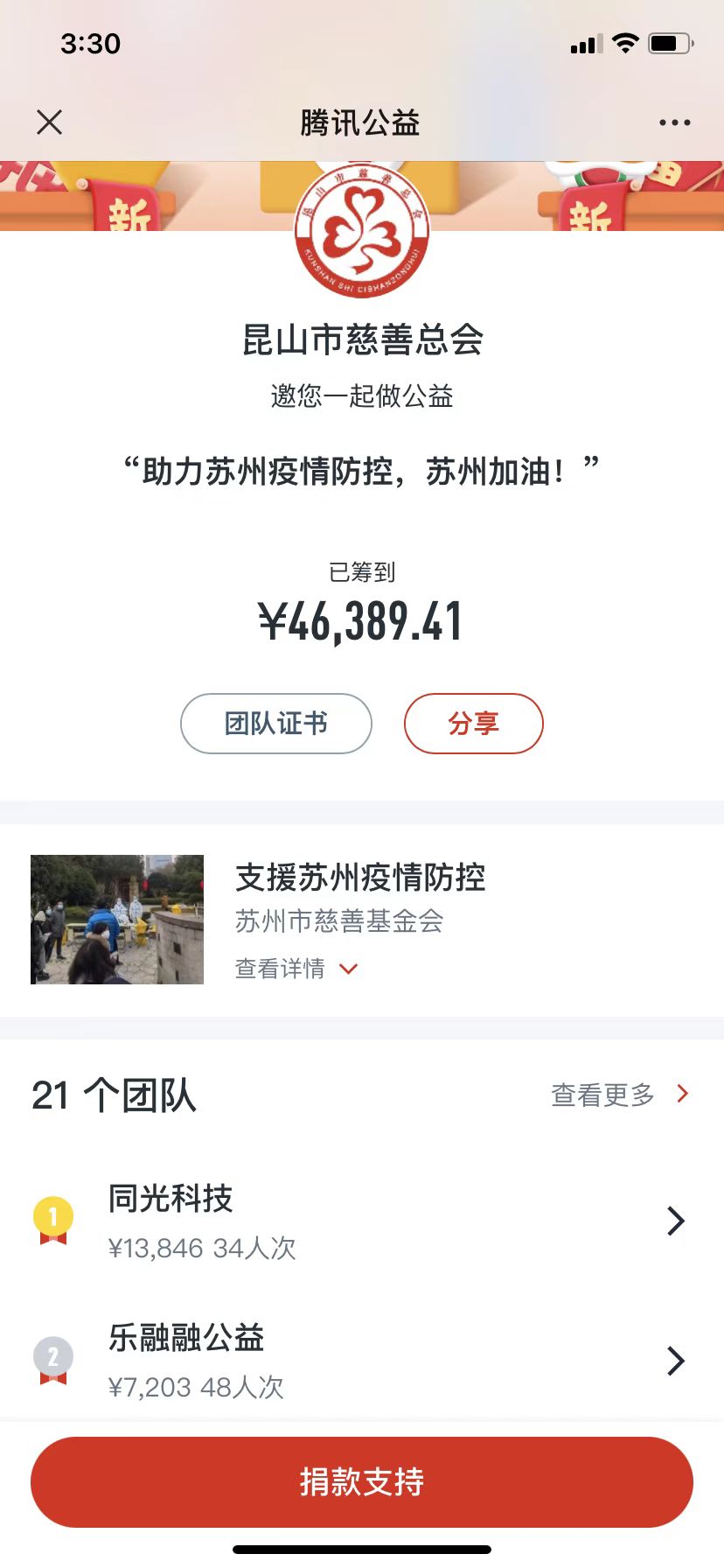This screenshot has height=1568, width=724.
Task: Tap the 分享 share button
Action: click(473, 724)
